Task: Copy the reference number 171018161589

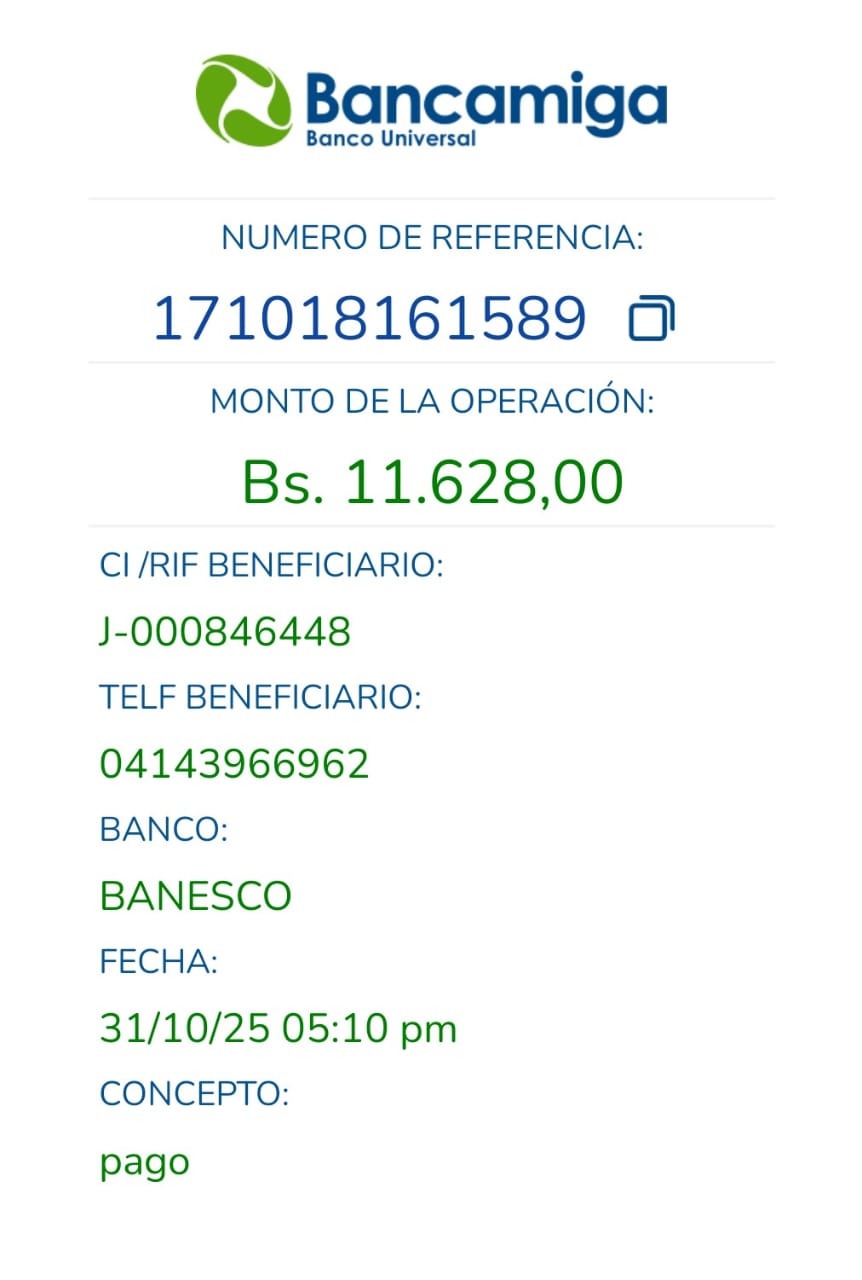Action: click(x=651, y=319)
